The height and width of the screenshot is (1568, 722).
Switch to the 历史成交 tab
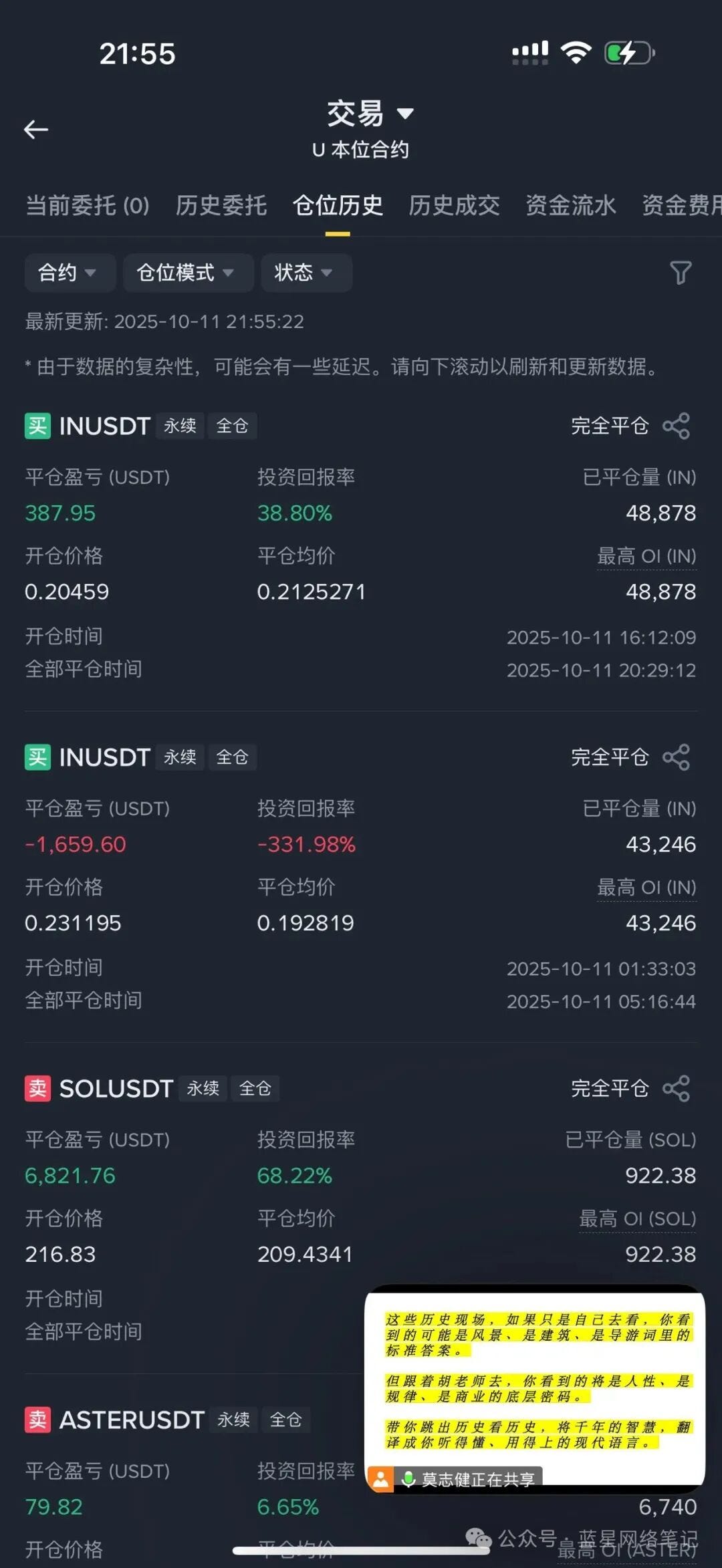tap(453, 206)
